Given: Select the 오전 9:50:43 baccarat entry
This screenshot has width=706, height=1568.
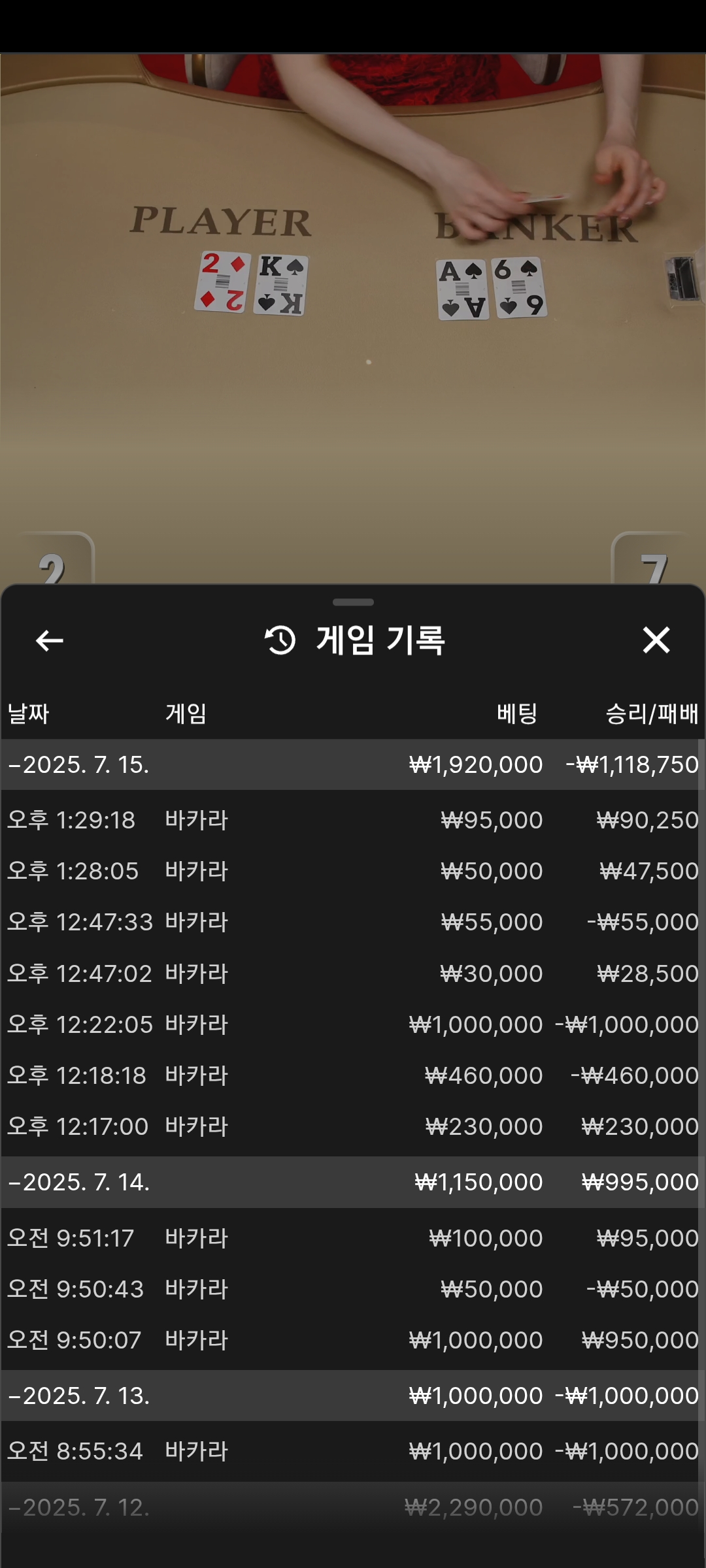Looking at the screenshot, I should 353,1289.
